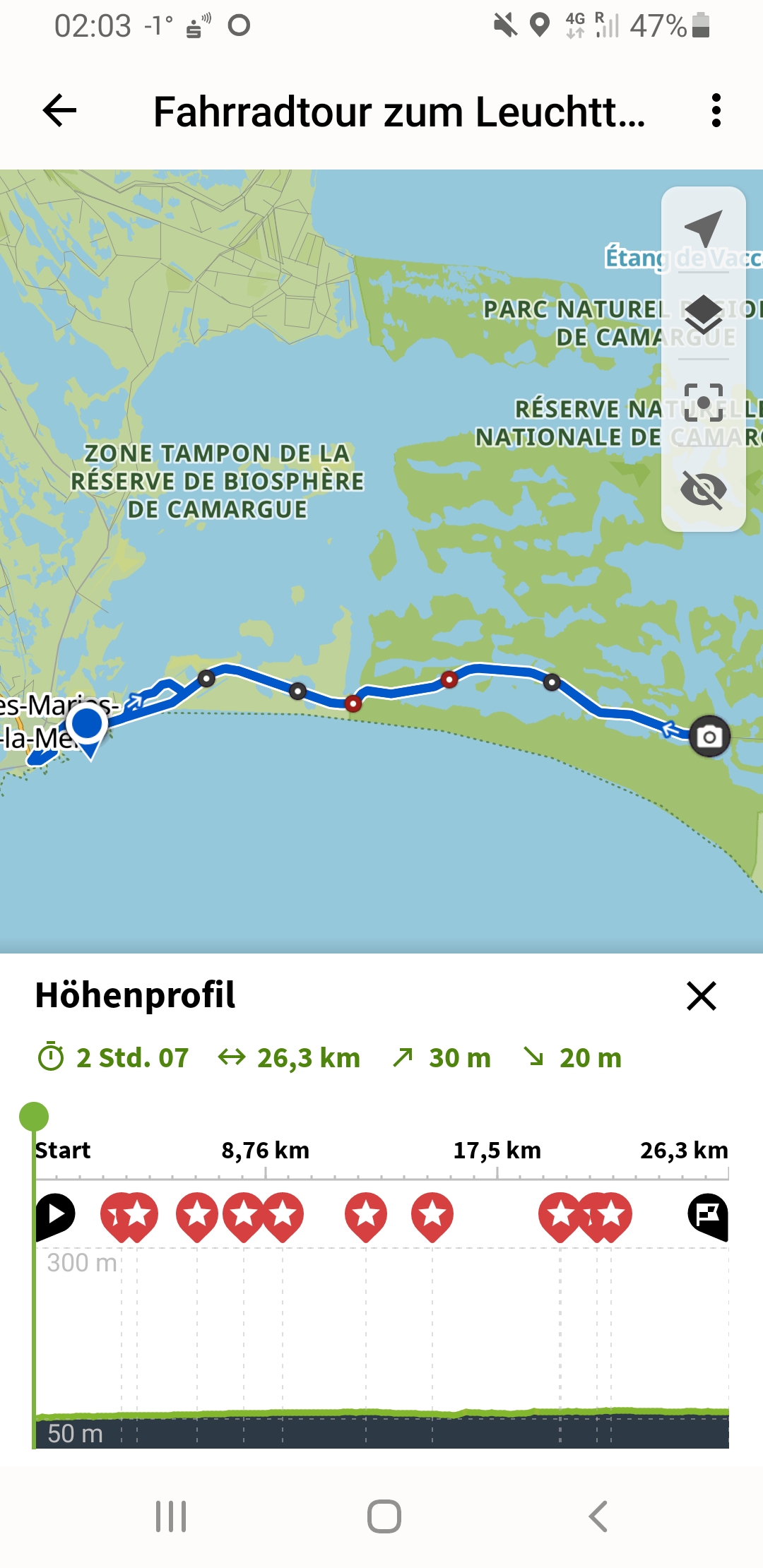This screenshot has height=1568, width=763.
Task: Toggle map markers visibility with eye icon
Action: (703, 489)
